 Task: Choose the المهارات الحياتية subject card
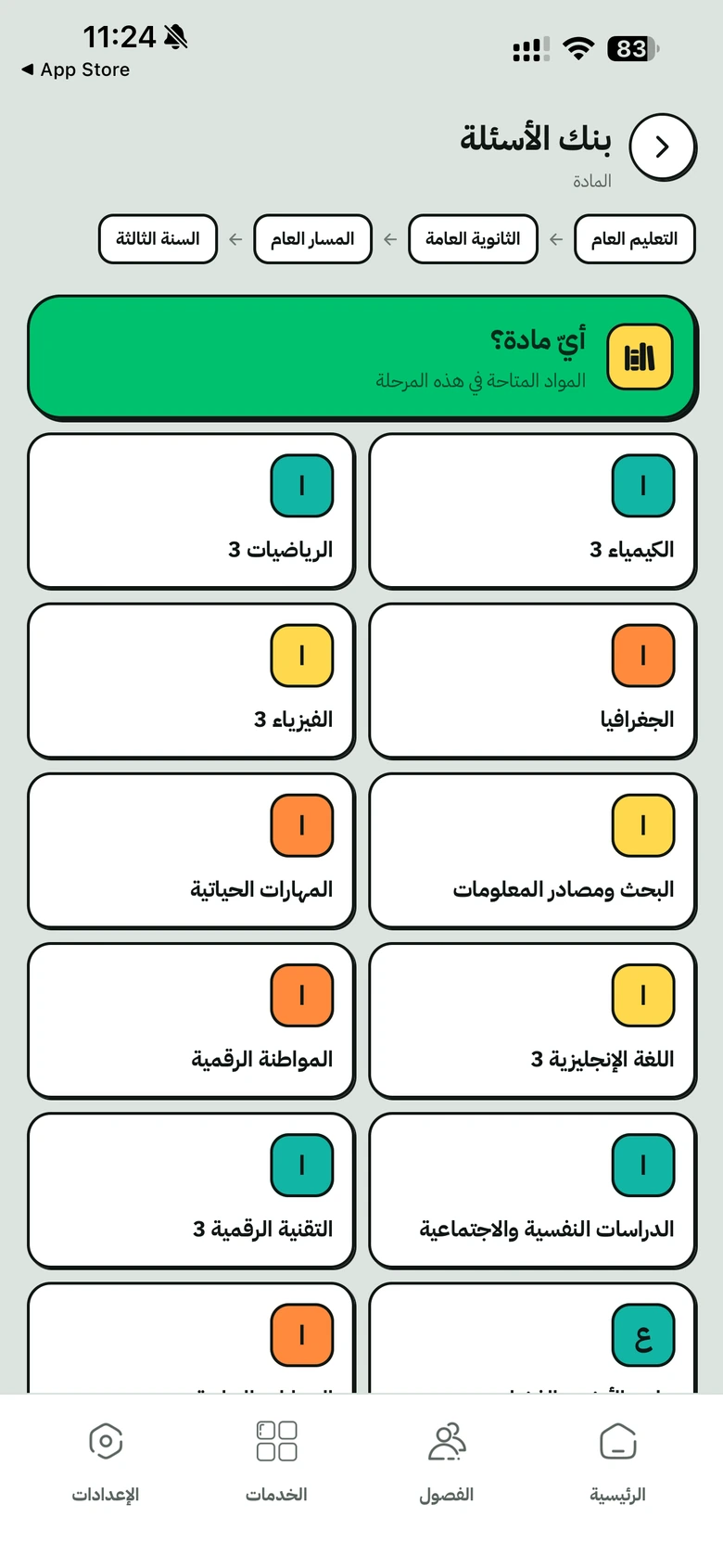[191, 850]
